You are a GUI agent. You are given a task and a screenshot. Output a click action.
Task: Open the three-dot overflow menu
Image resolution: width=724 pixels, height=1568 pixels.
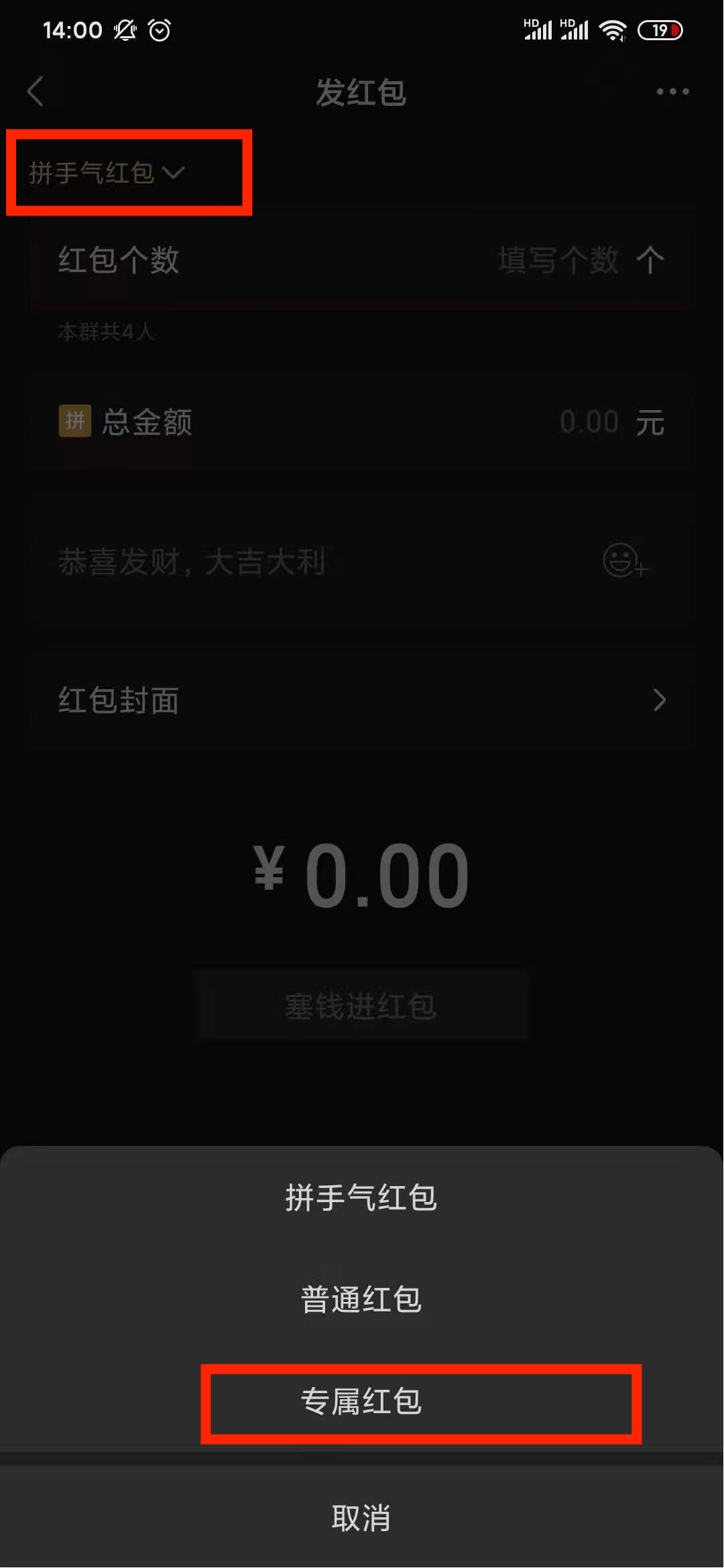point(672,92)
